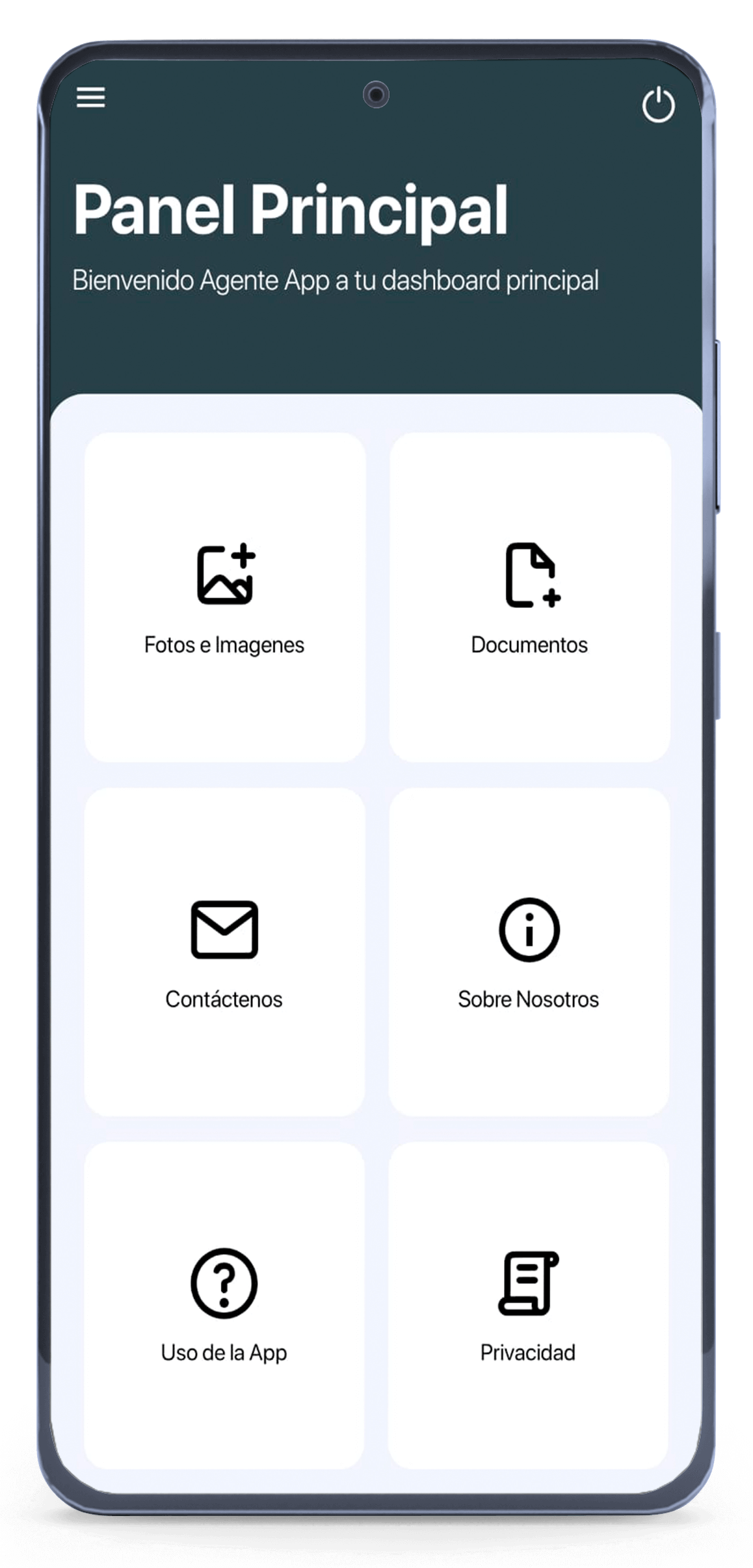Image resolution: width=753 pixels, height=1568 pixels.
Task: Tap the power logout icon
Action: (x=658, y=105)
